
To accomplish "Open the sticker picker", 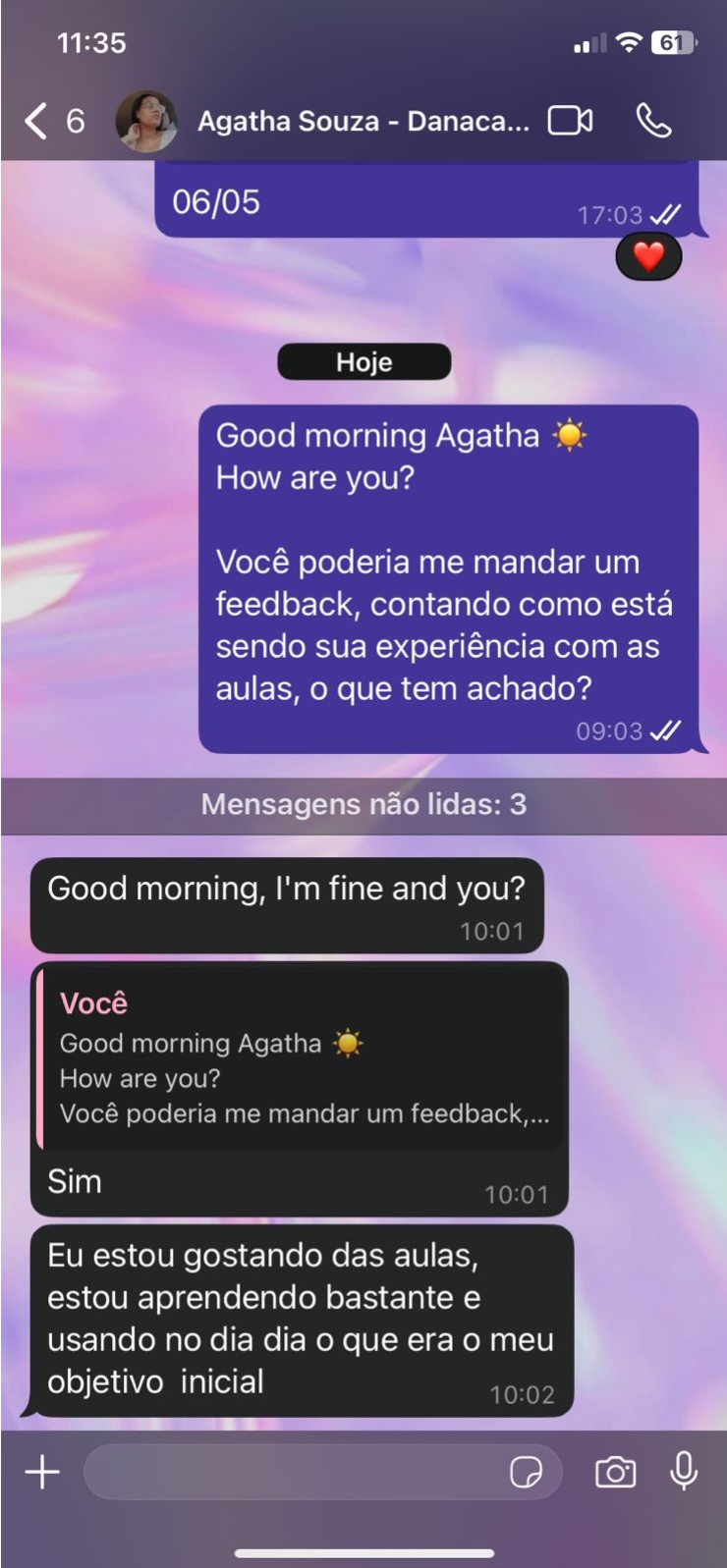I will (x=527, y=1472).
